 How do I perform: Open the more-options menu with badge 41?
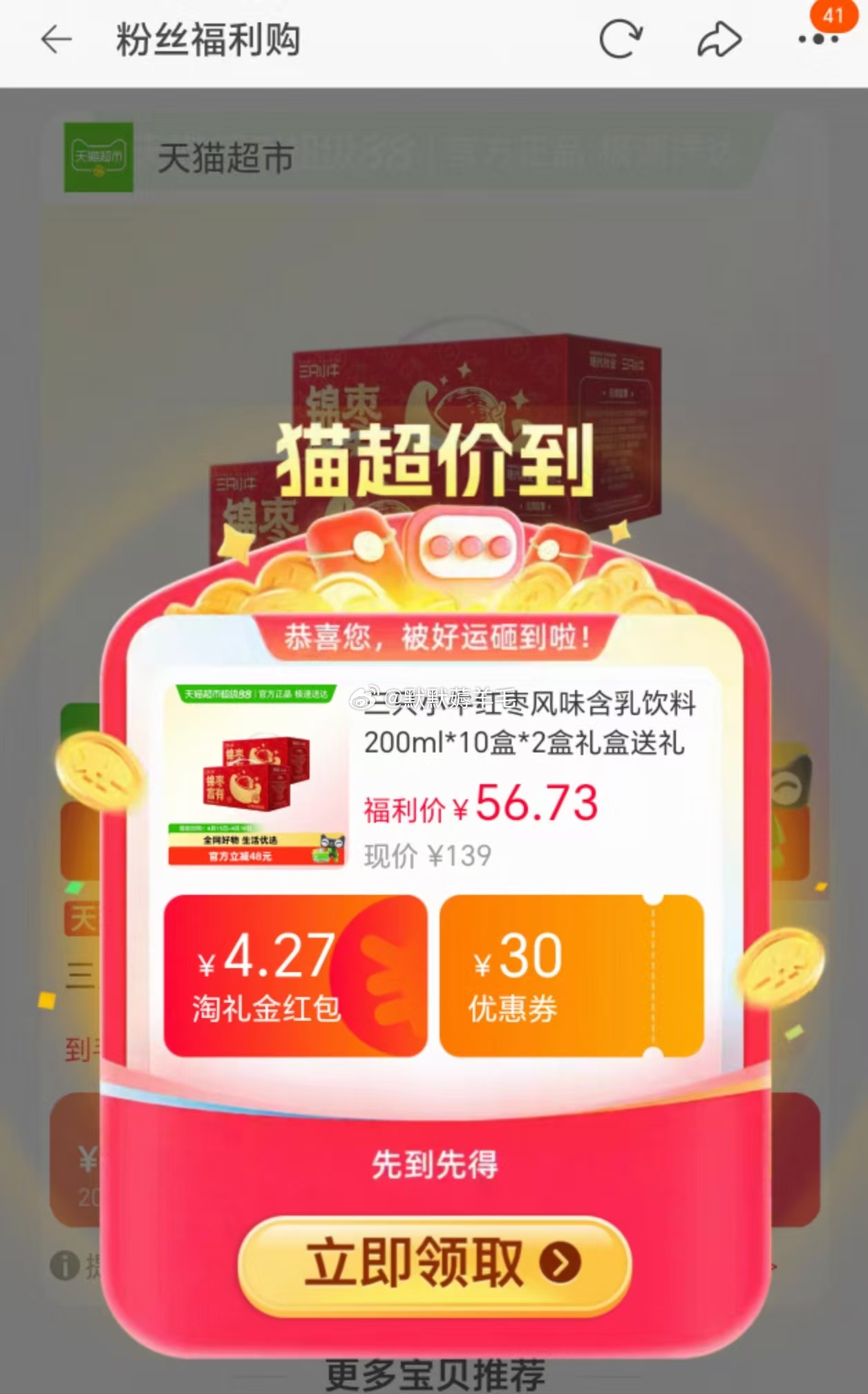(x=818, y=39)
